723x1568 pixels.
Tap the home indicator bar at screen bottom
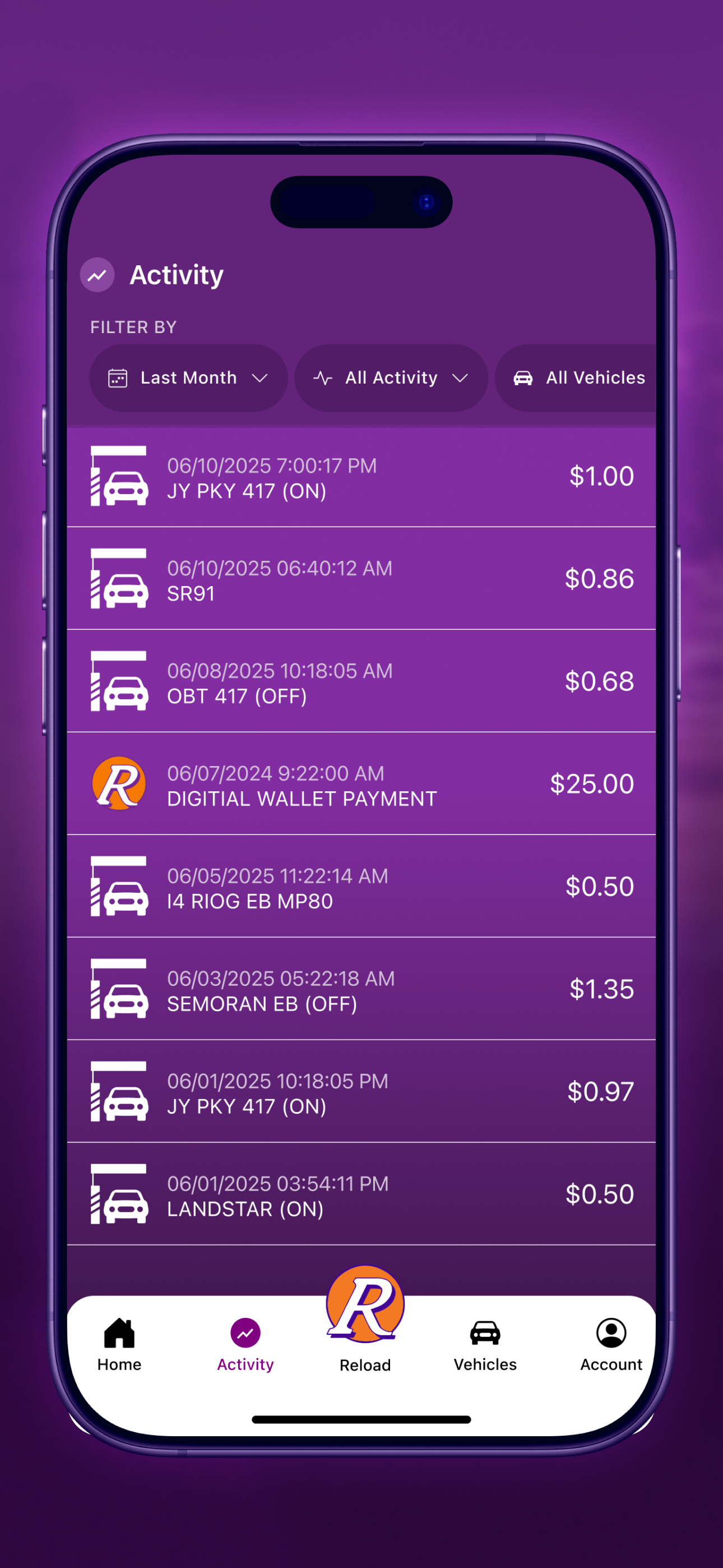point(361,1419)
